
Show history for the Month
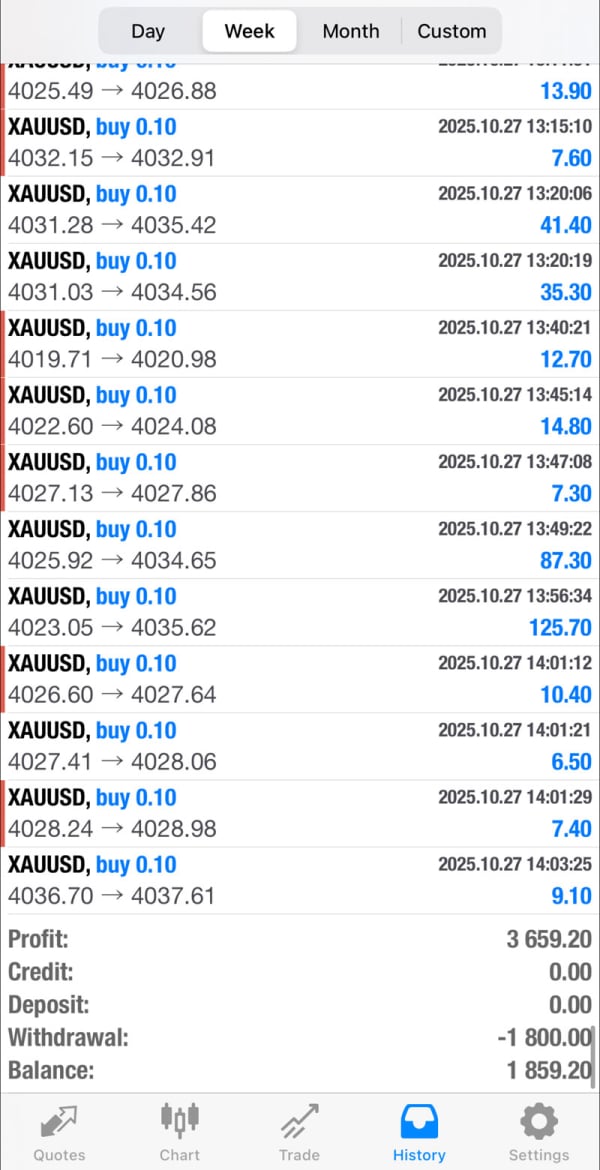click(x=350, y=31)
